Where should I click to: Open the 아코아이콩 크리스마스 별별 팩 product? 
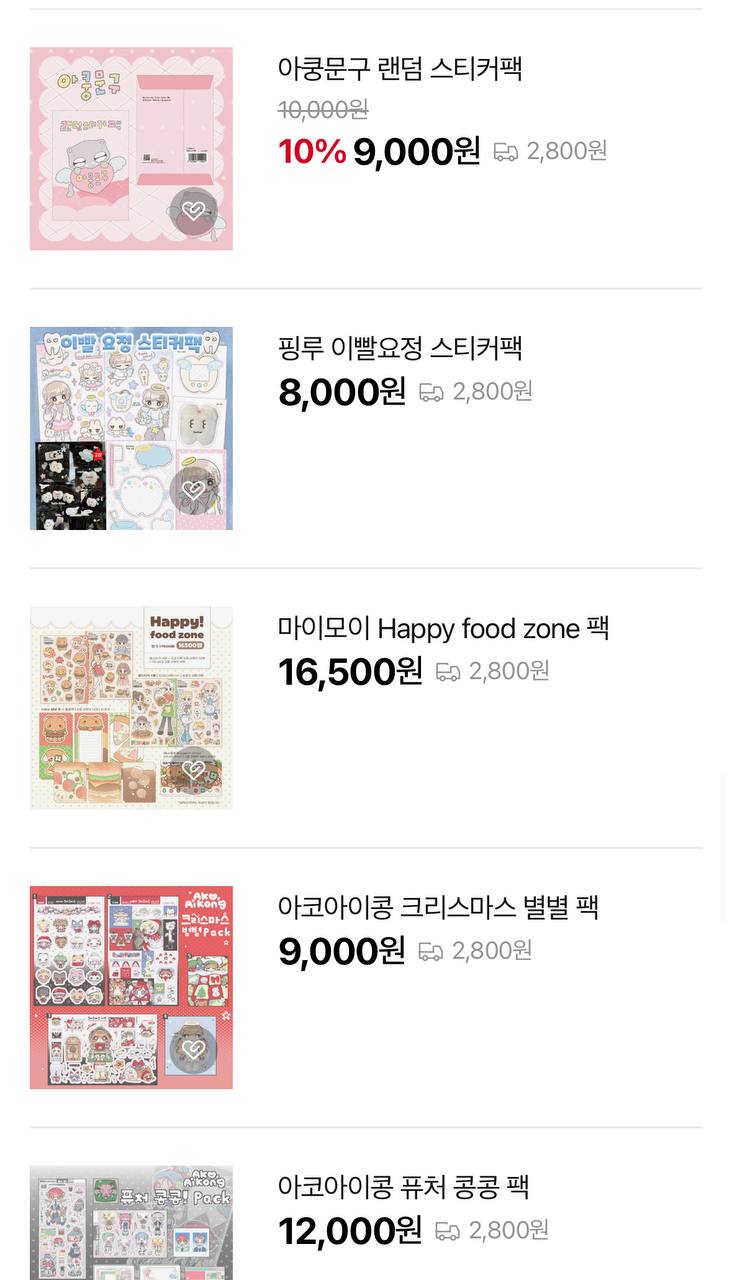click(x=438, y=907)
